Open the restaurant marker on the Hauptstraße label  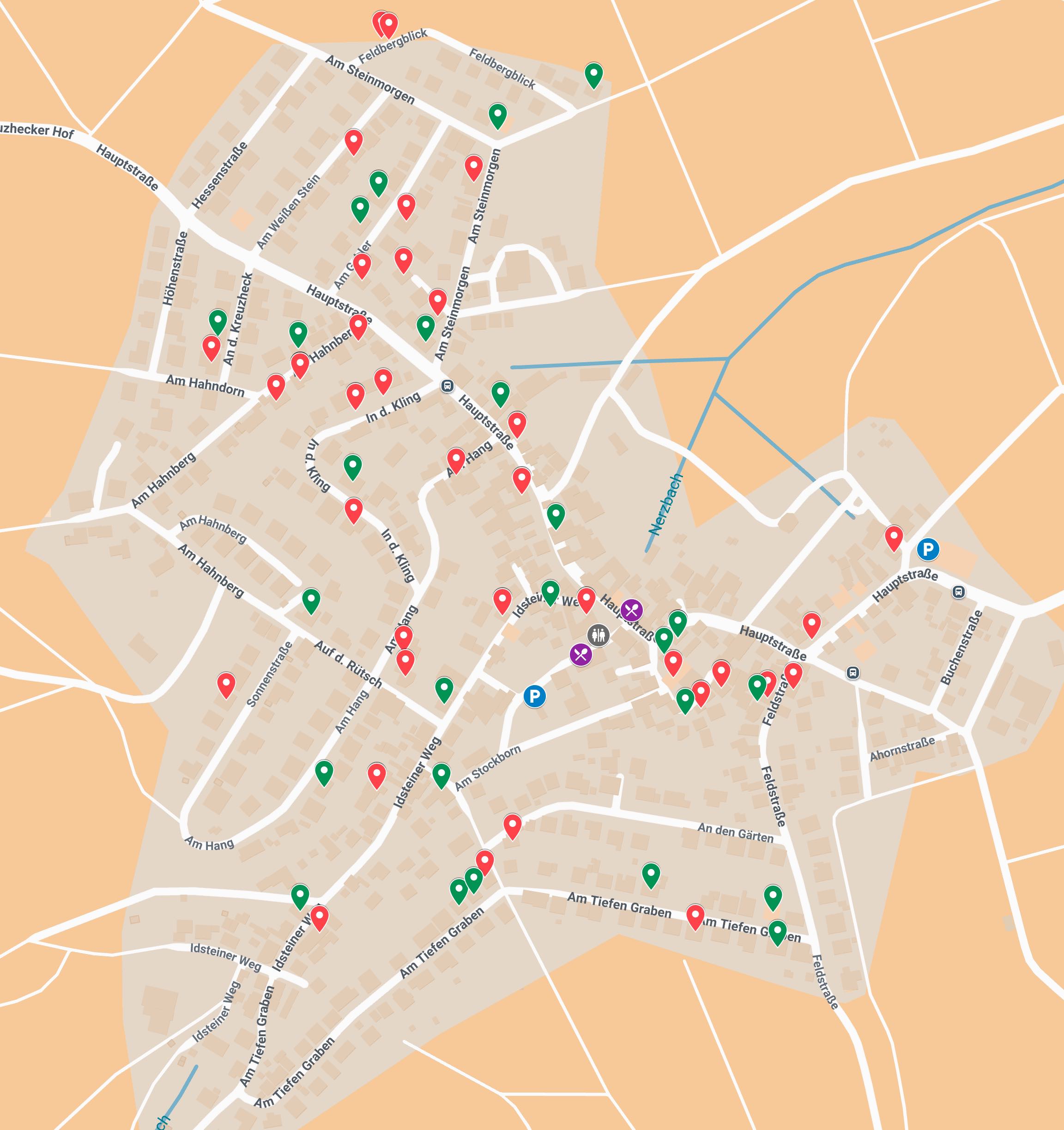click(x=631, y=610)
